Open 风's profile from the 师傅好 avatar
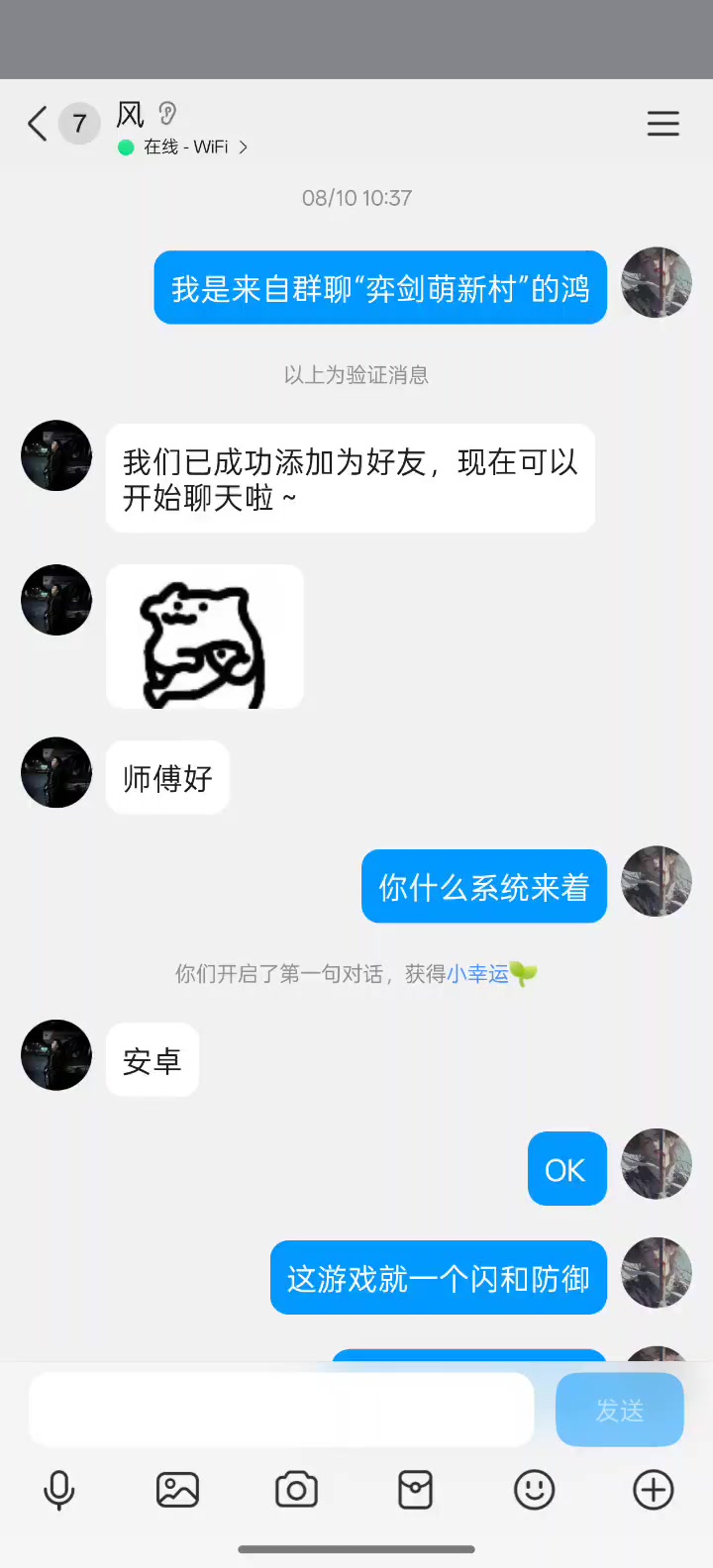 (56, 772)
